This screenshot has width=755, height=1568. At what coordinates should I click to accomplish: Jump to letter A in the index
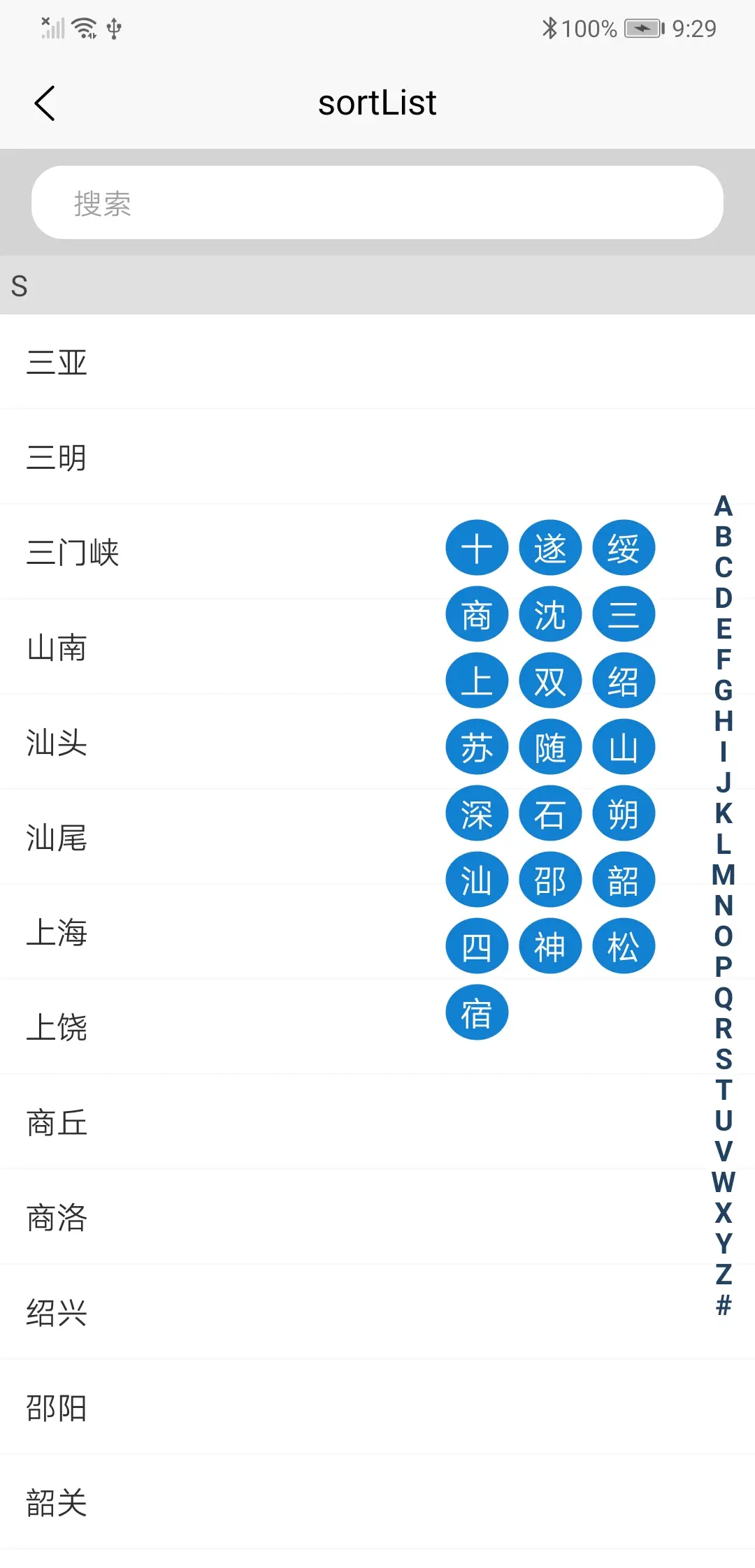[x=724, y=506]
